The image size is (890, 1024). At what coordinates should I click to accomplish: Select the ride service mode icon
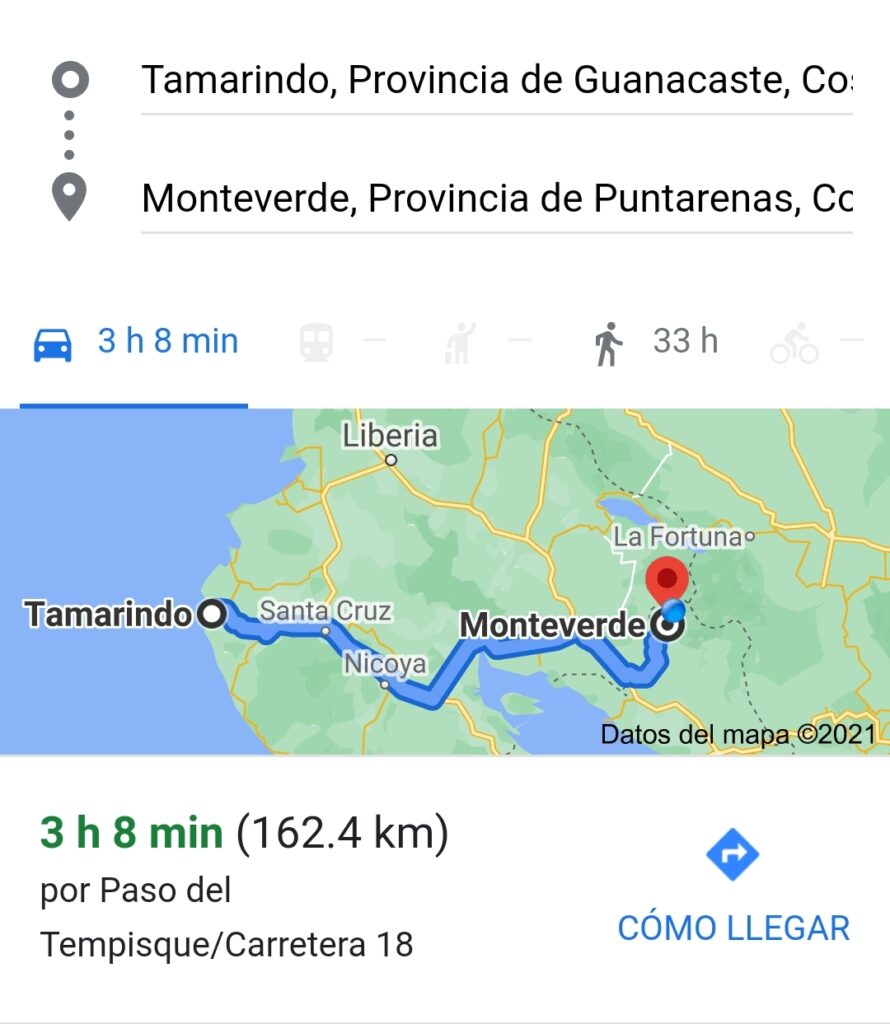click(x=458, y=340)
